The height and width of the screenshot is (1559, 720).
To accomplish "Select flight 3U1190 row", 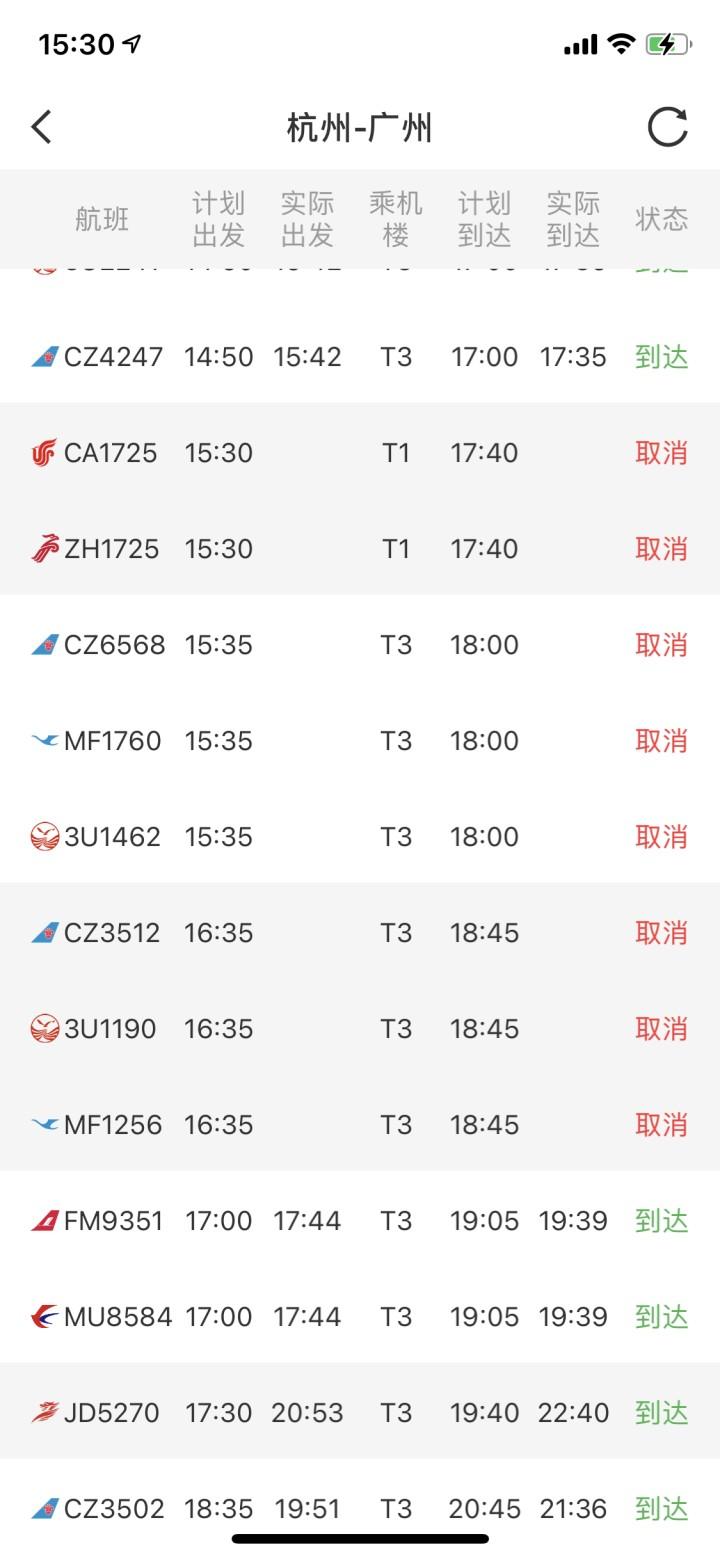I will point(360,1028).
